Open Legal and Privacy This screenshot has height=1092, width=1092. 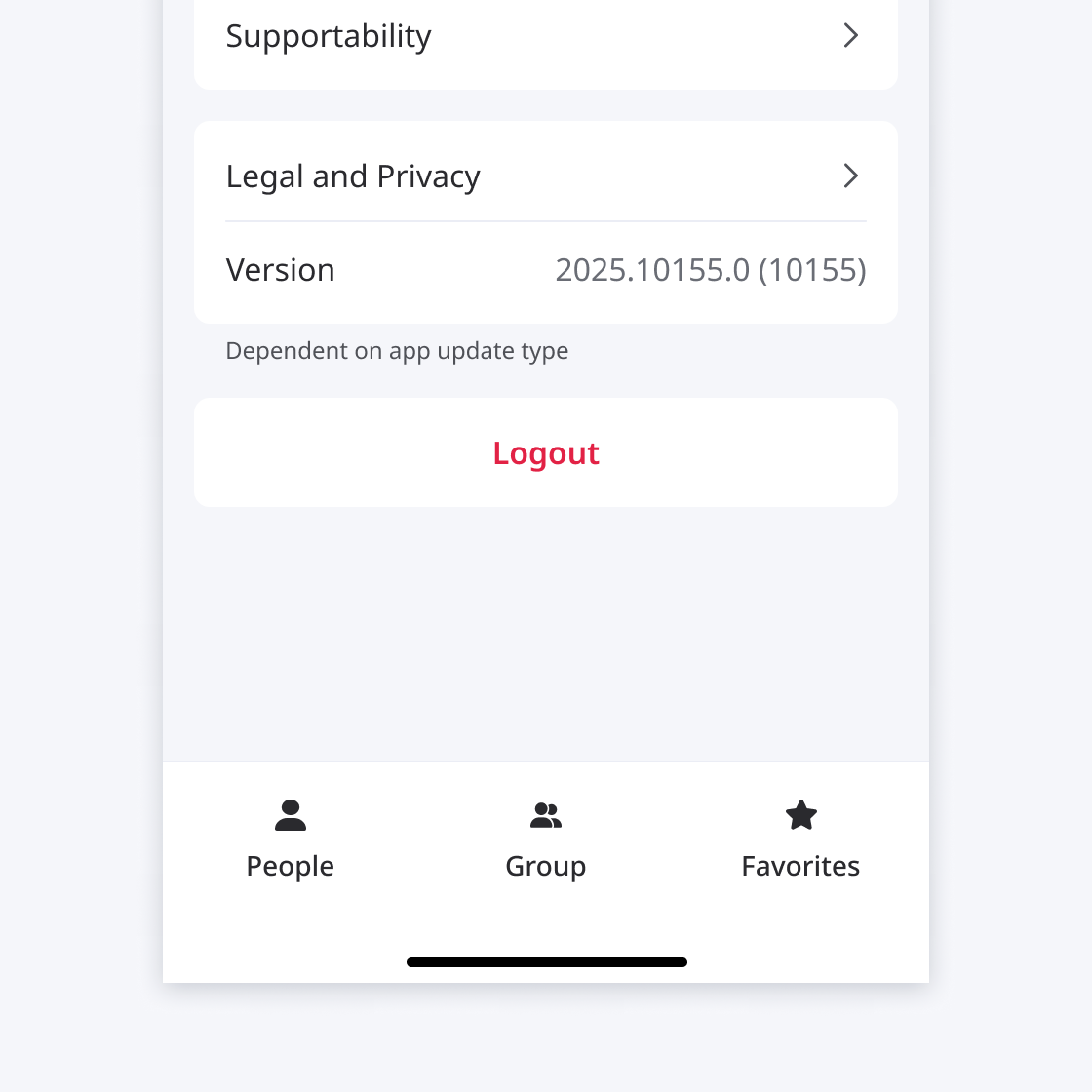click(545, 176)
